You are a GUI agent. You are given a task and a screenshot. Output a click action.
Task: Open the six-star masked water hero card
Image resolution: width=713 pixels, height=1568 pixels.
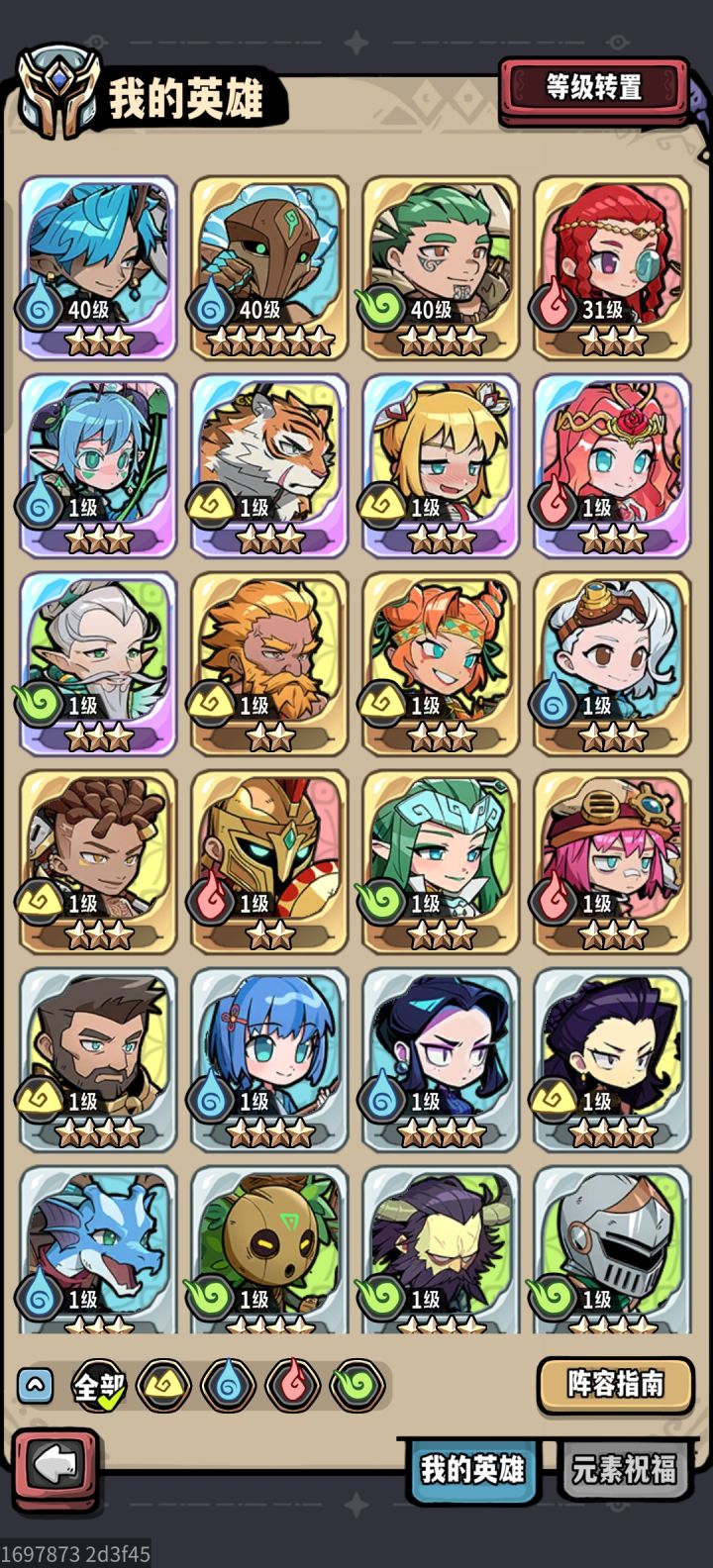tap(269, 267)
